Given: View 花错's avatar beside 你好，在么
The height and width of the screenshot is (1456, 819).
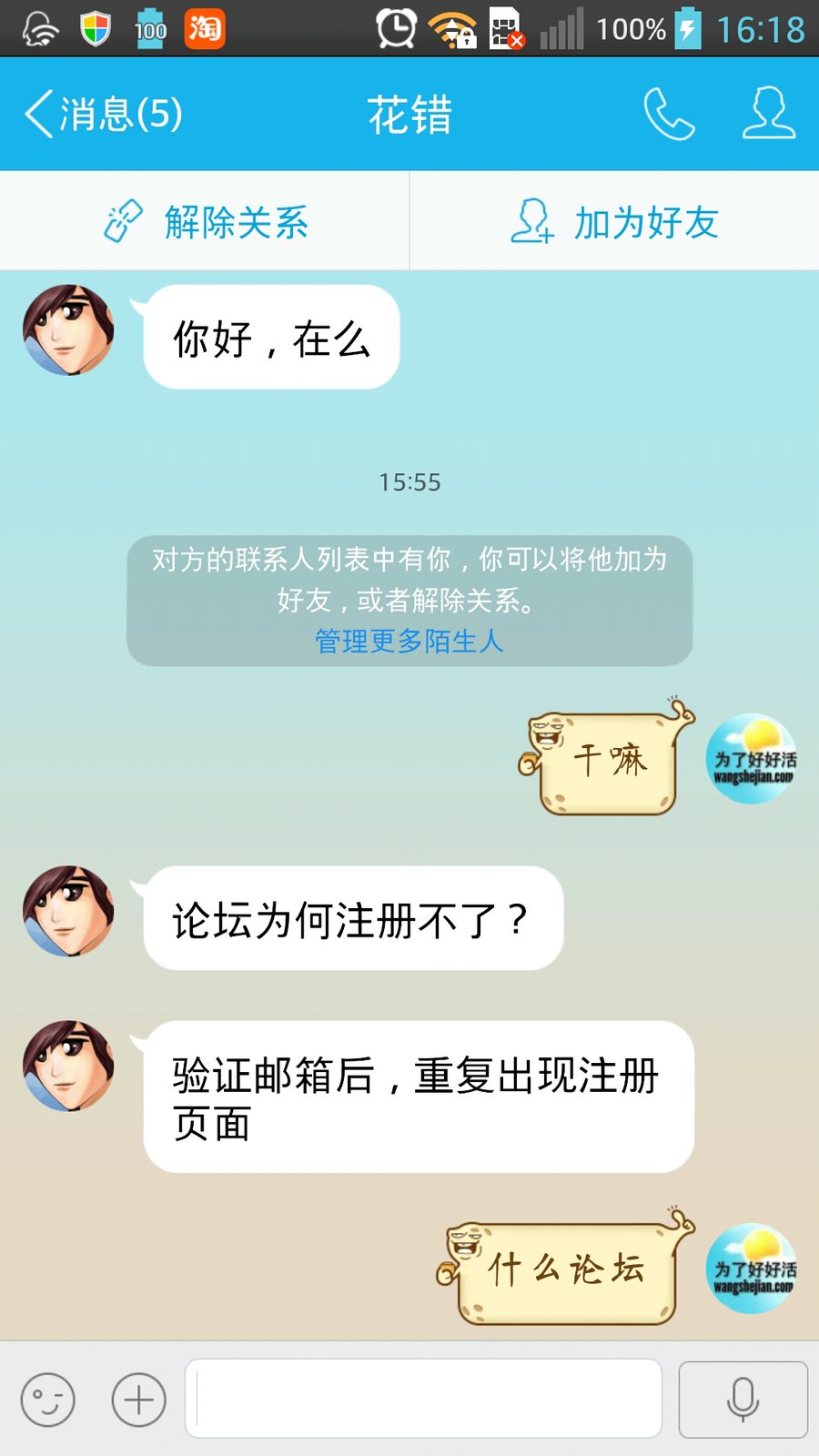Looking at the screenshot, I should [68, 330].
